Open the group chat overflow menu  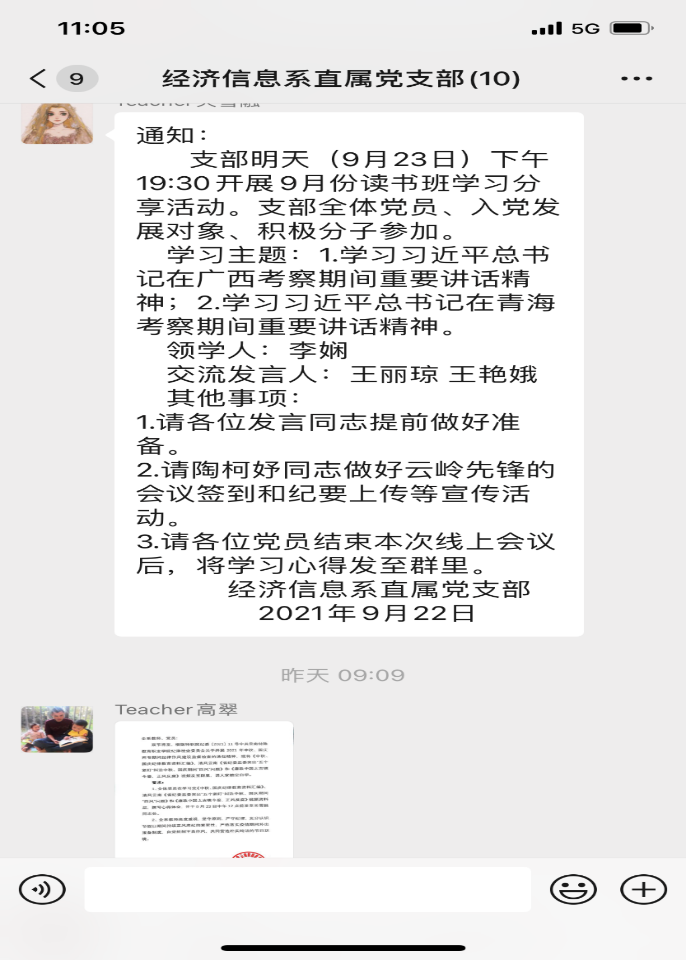(x=636, y=79)
